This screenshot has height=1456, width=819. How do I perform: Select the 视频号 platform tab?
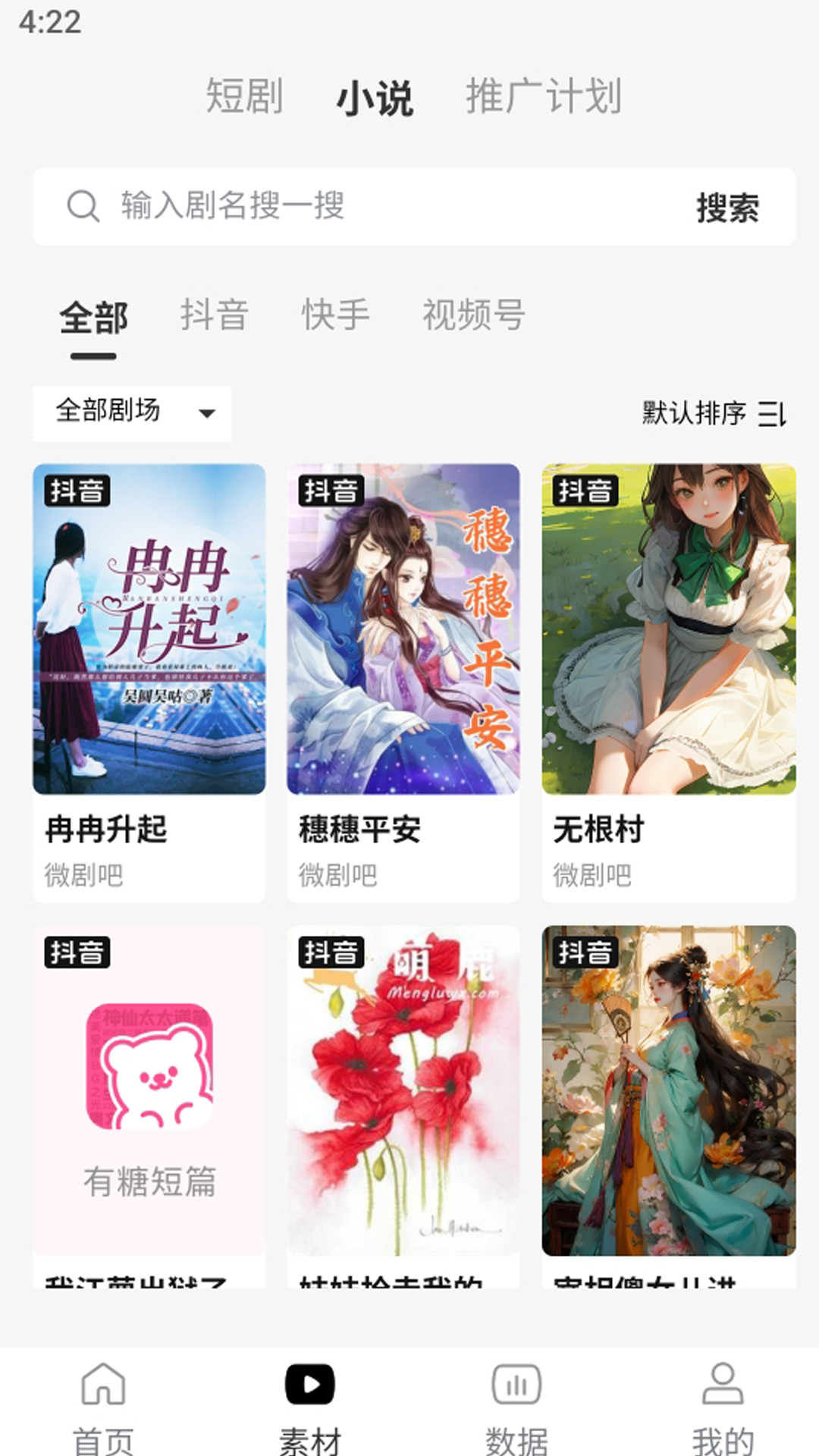point(473,315)
